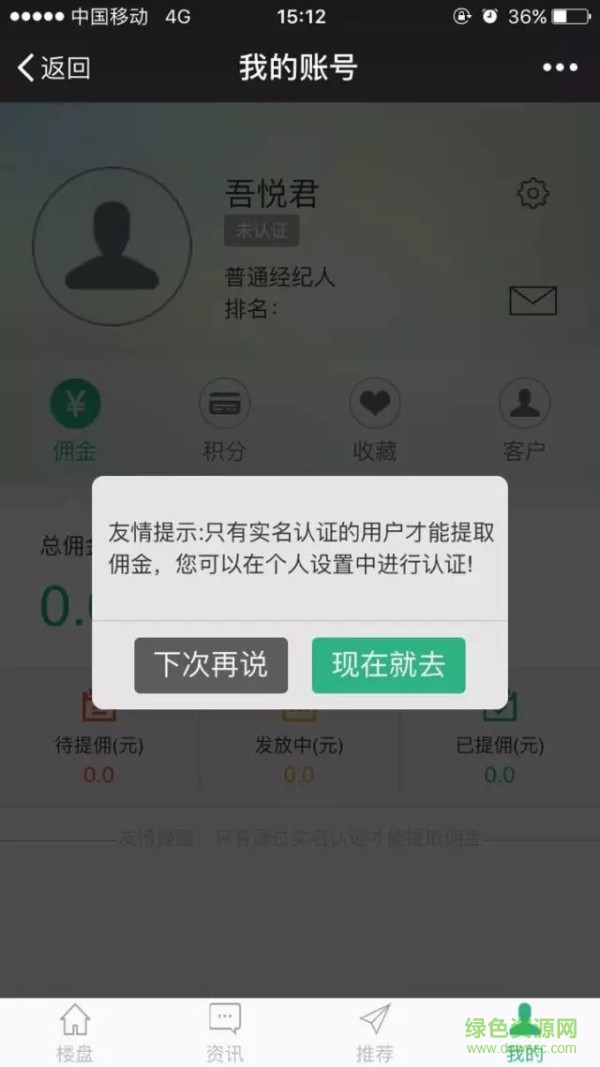Screen dimensions: 600x1067
Task: Switch to the 推荐 tab
Action: 375,1032
